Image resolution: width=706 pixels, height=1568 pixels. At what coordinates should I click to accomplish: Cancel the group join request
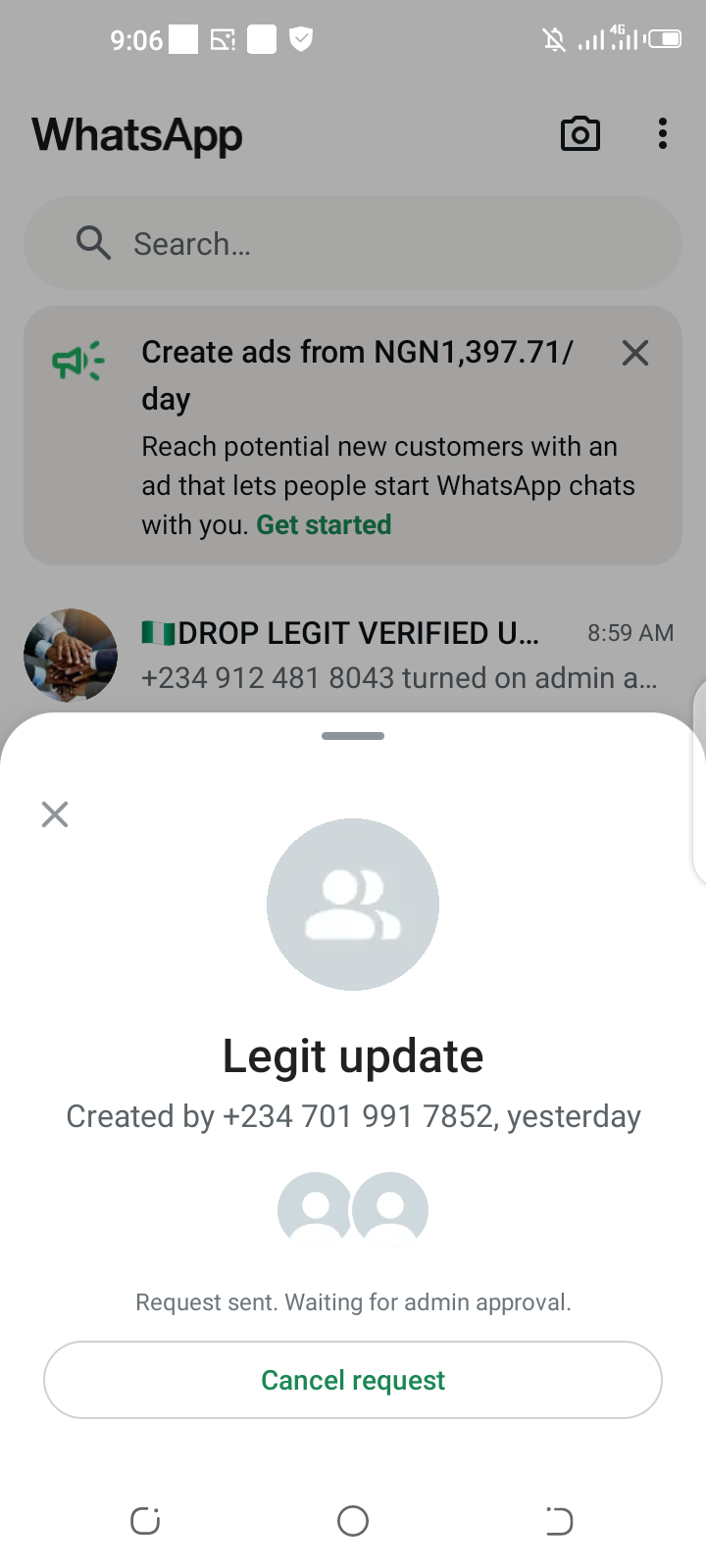click(353, 1380)
